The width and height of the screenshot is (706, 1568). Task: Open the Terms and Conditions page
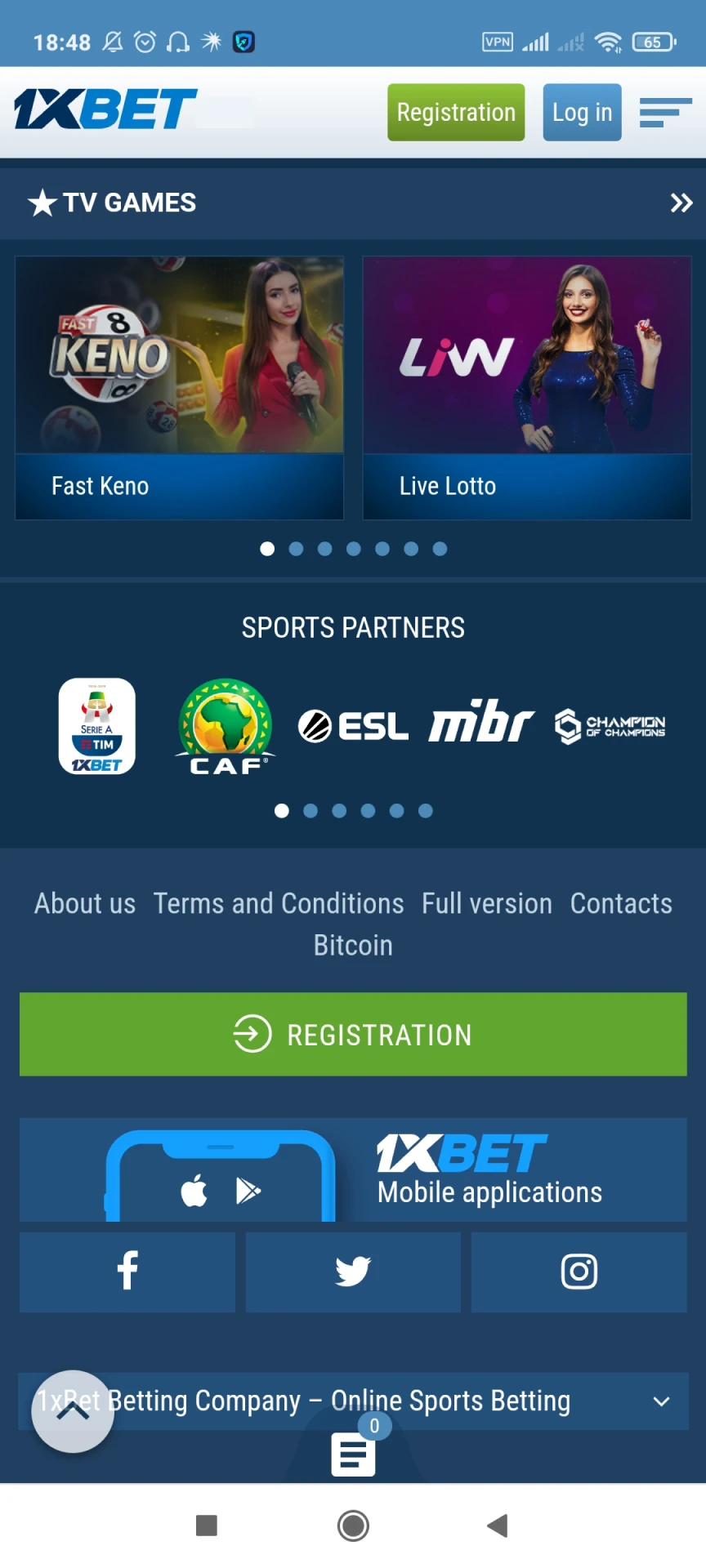(x=278, y=903)
